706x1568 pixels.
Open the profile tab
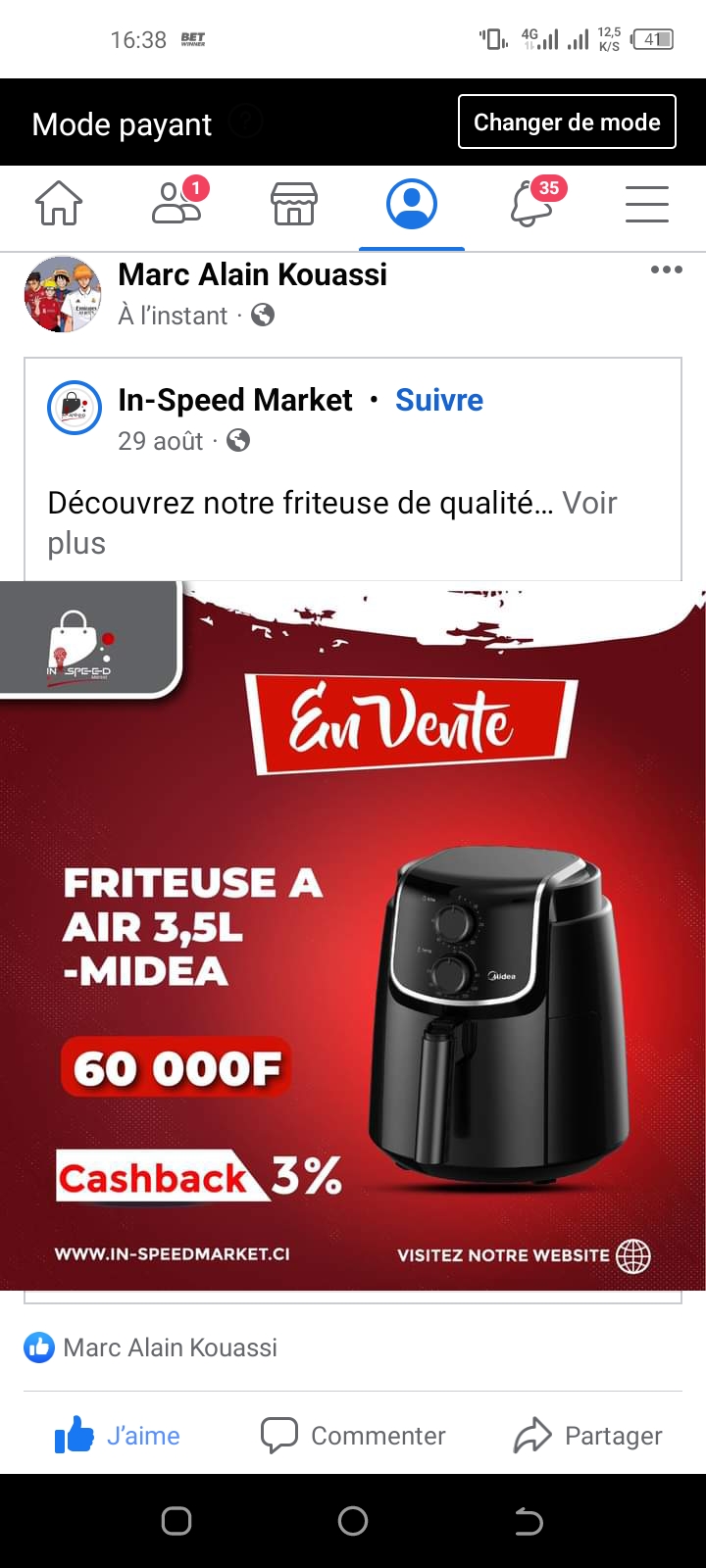point(412,205)
